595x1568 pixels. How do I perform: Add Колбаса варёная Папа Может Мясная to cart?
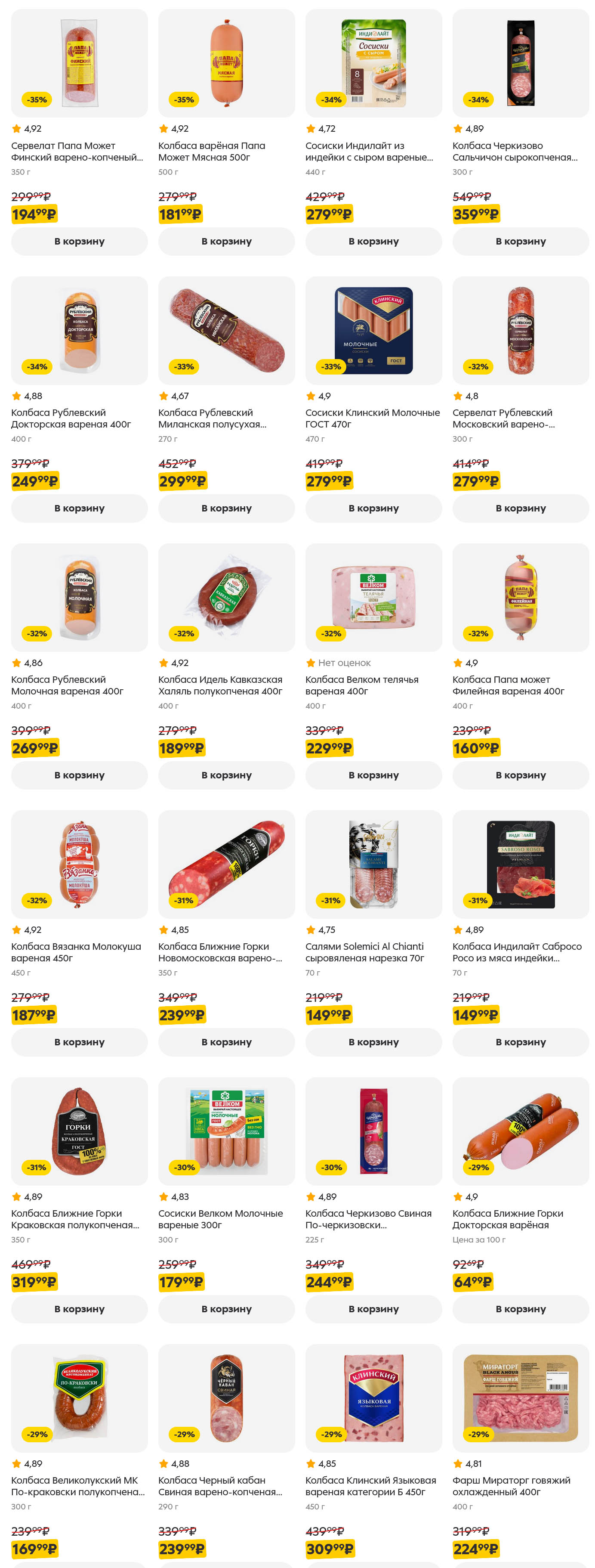(226, 241)
